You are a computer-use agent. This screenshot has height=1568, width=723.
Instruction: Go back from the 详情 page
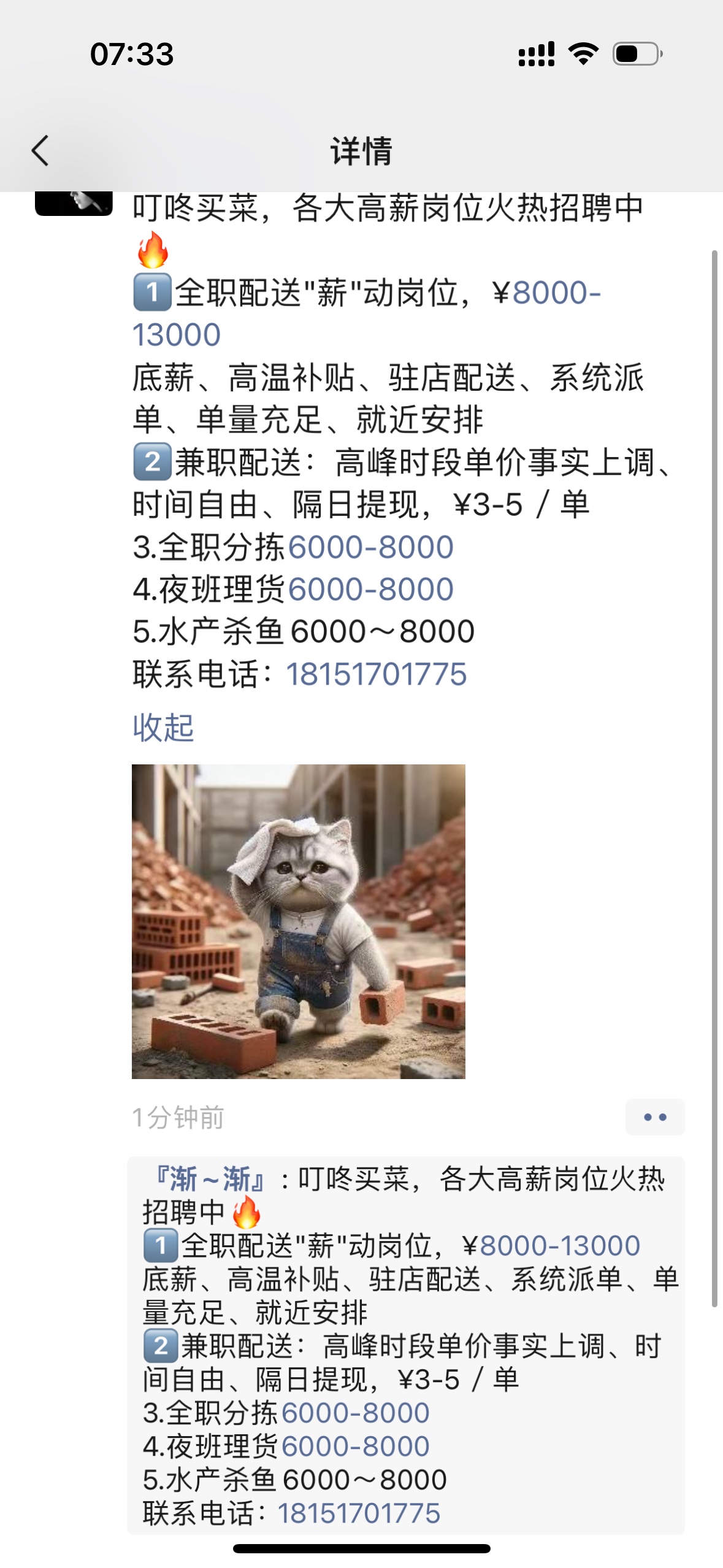(40, 151)
